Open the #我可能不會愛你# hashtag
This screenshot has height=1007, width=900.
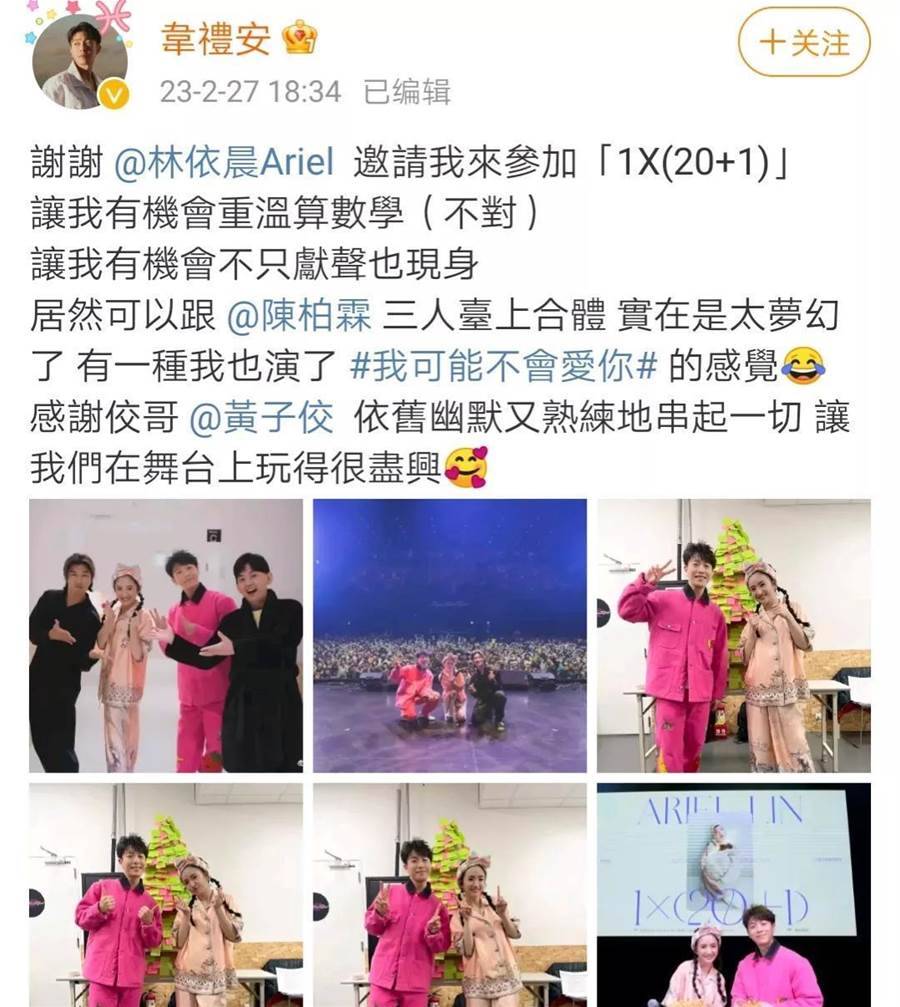[503, 367]
